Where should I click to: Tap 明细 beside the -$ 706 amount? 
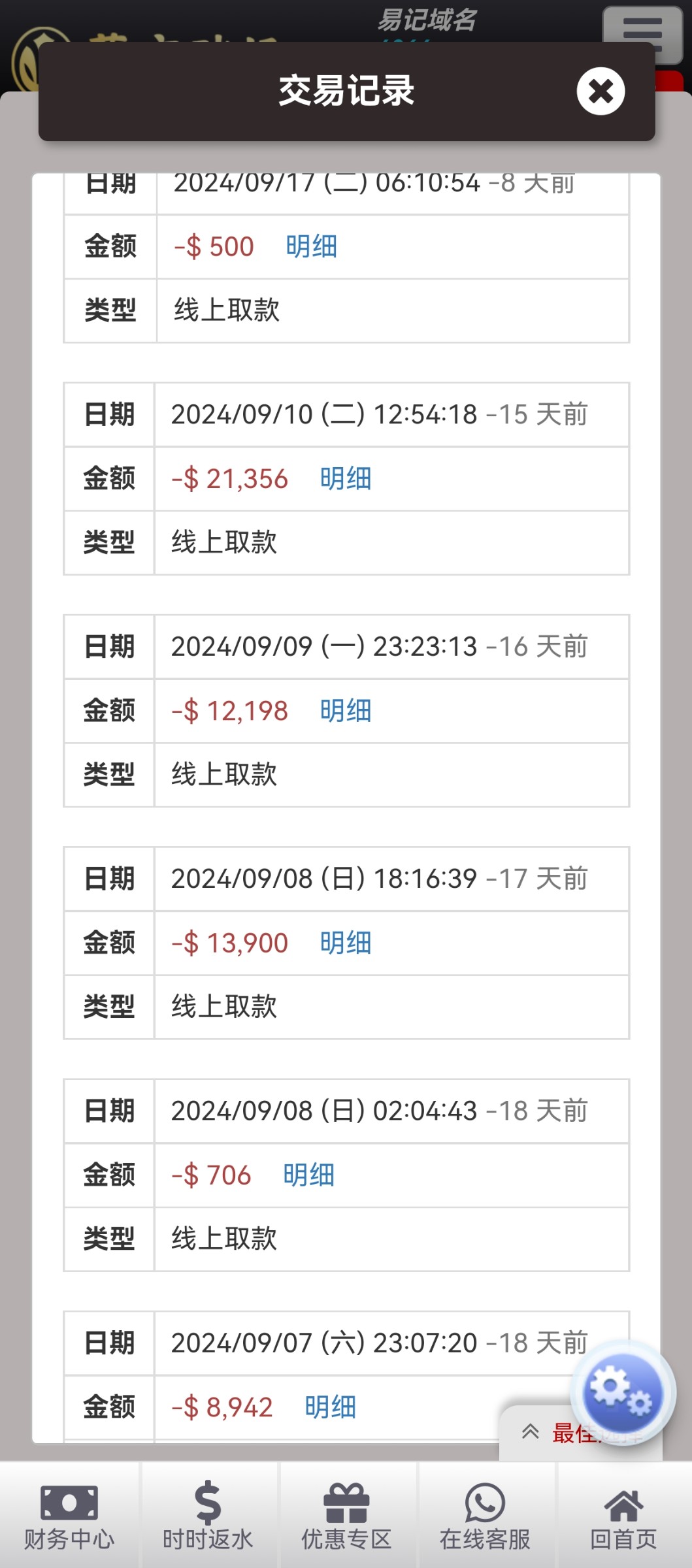coord(309,1175)
